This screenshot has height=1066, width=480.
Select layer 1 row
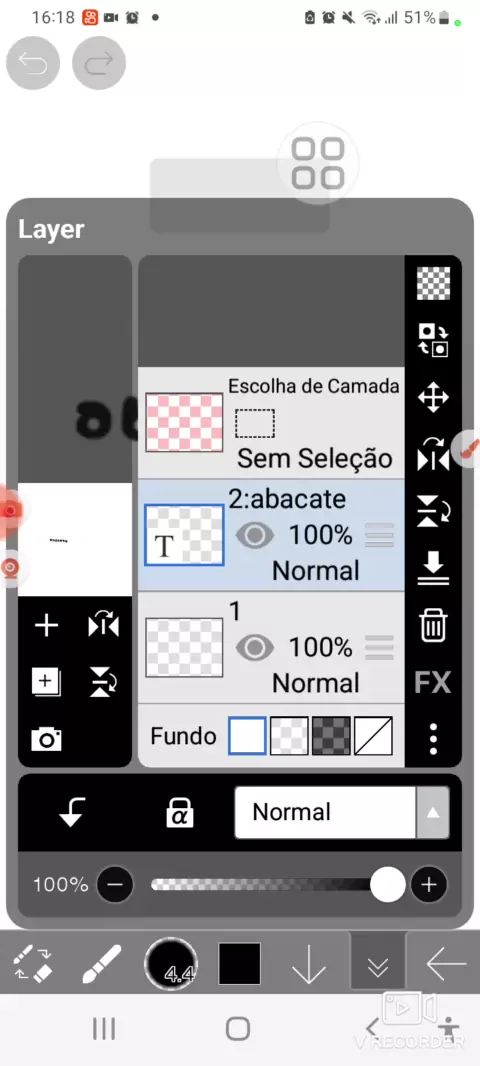pyautogui.click(x=271, y=647)
